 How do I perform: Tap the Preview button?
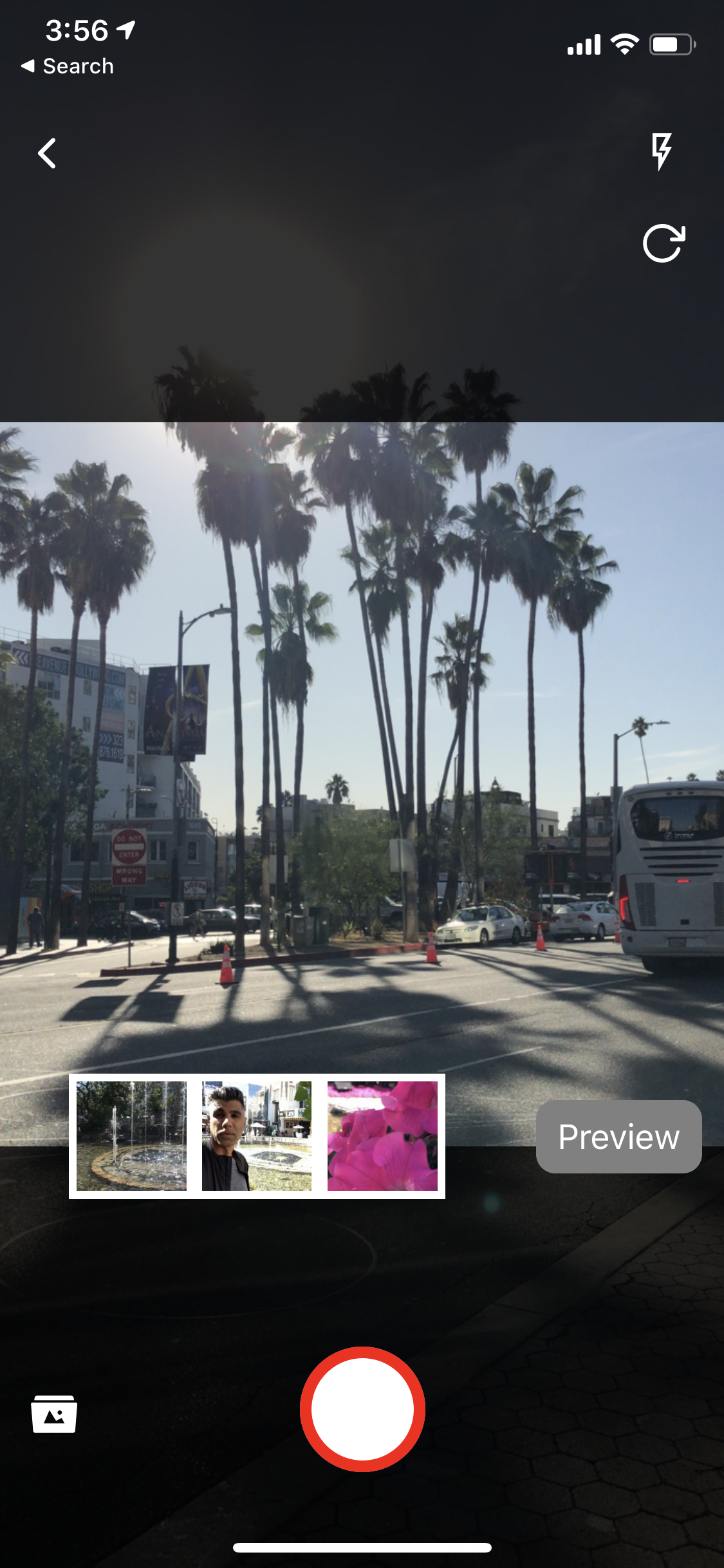tap(618, 1137)
